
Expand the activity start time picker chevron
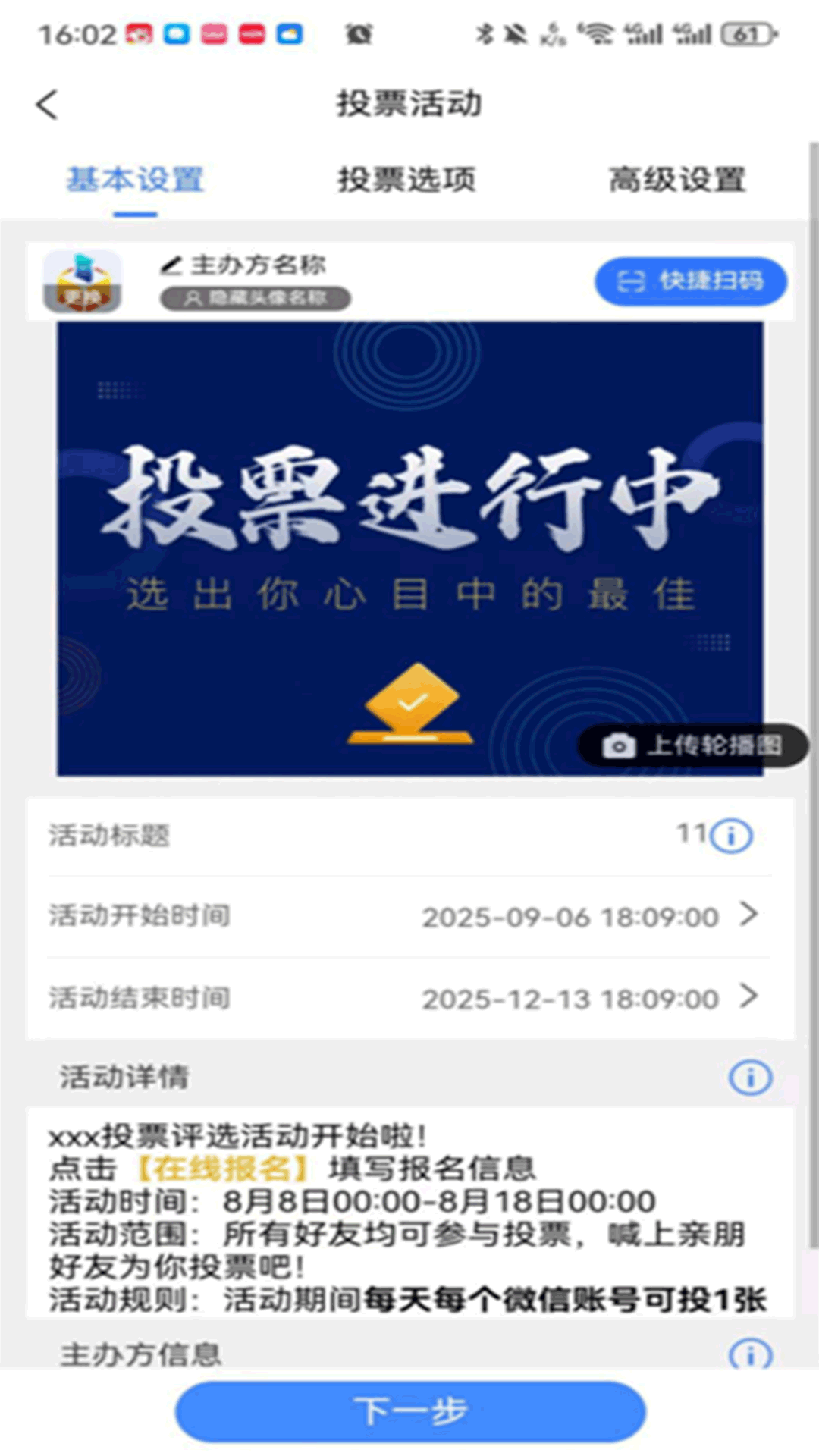(x=749, y=916)
